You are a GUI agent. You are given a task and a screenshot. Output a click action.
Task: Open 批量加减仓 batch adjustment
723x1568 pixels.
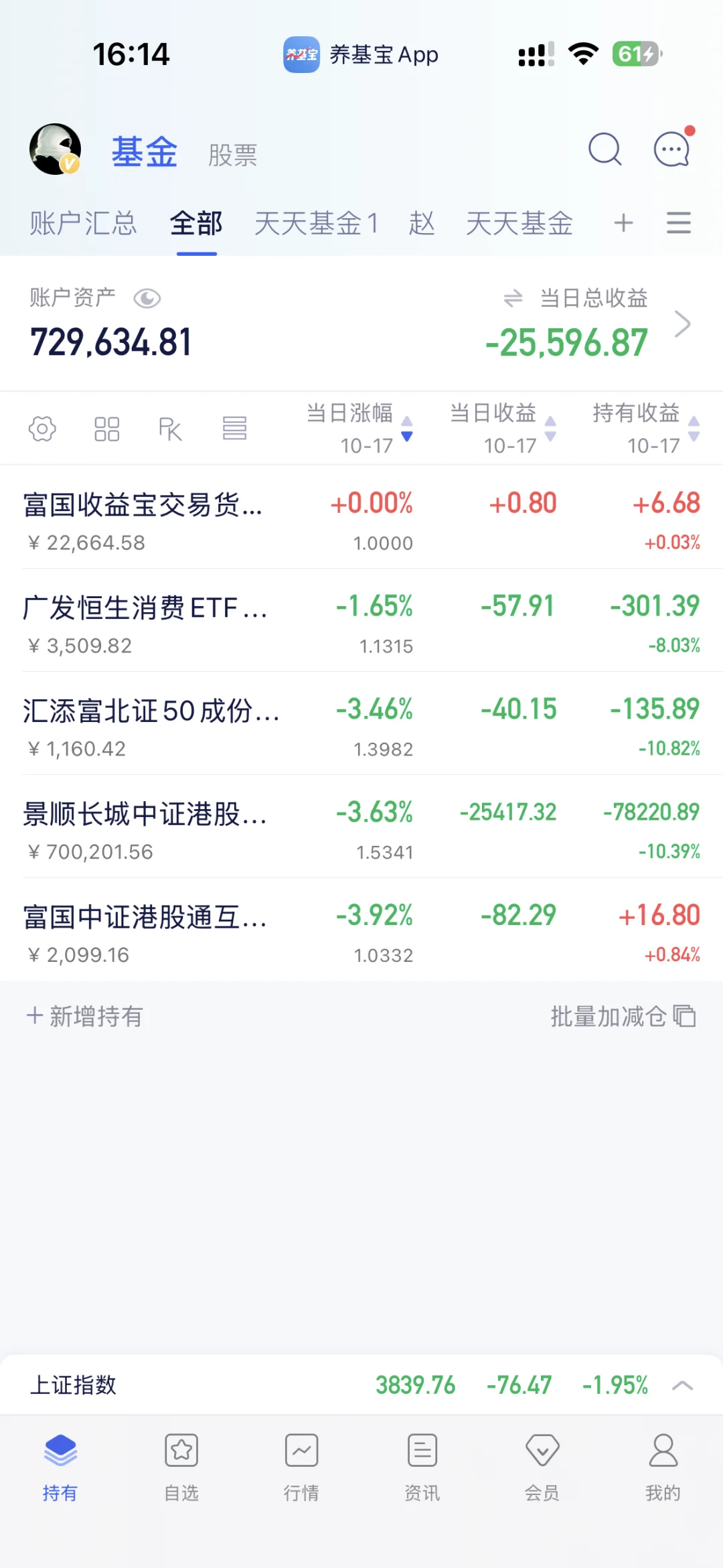pos(623,1016)
